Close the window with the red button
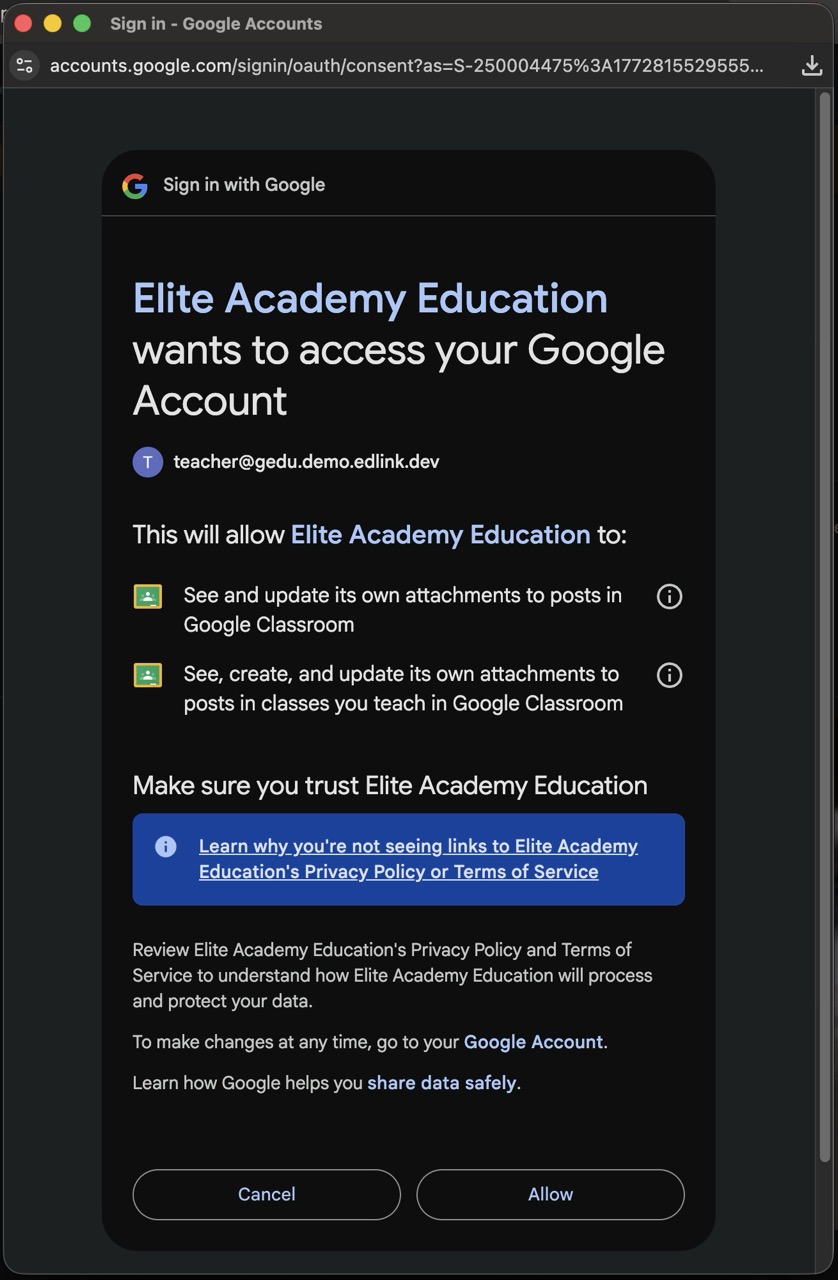Image resolution: width=838 pixels, height=1280 pixels. 23,23
